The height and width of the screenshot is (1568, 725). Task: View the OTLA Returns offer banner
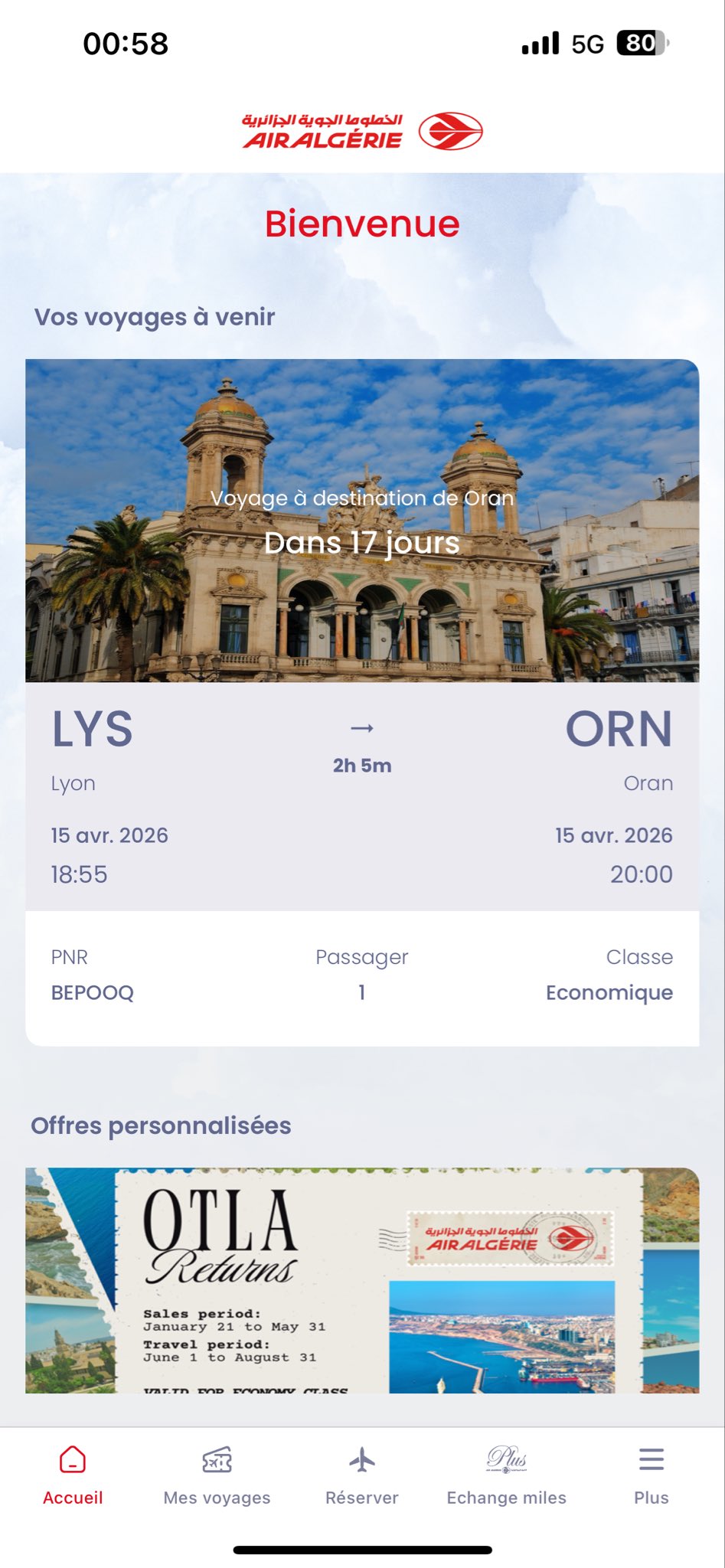(x=362, y=1280)
